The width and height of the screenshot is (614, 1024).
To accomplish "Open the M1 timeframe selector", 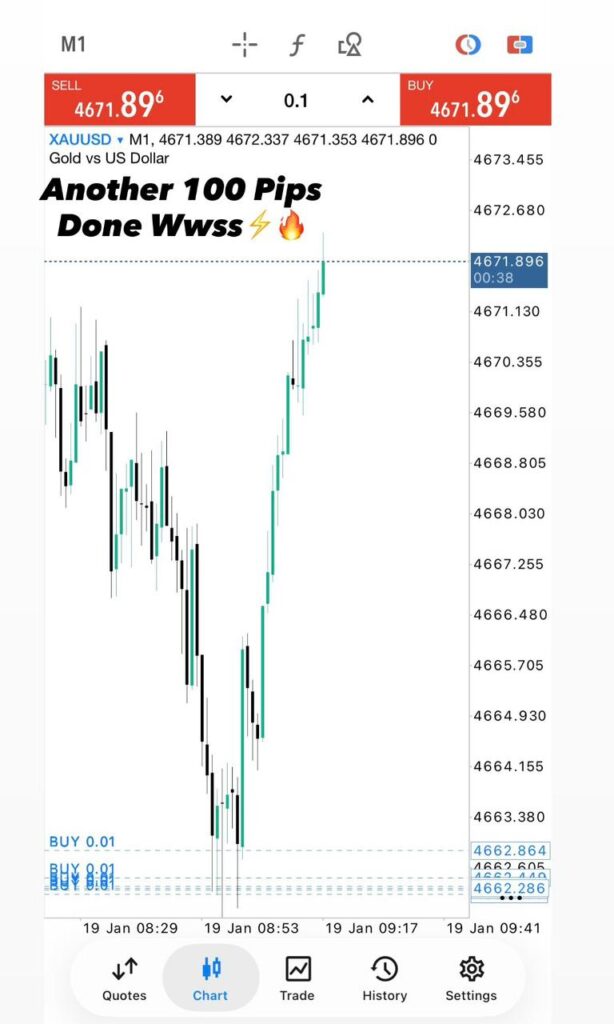I will pyautogui.click(x=74, y=44).
